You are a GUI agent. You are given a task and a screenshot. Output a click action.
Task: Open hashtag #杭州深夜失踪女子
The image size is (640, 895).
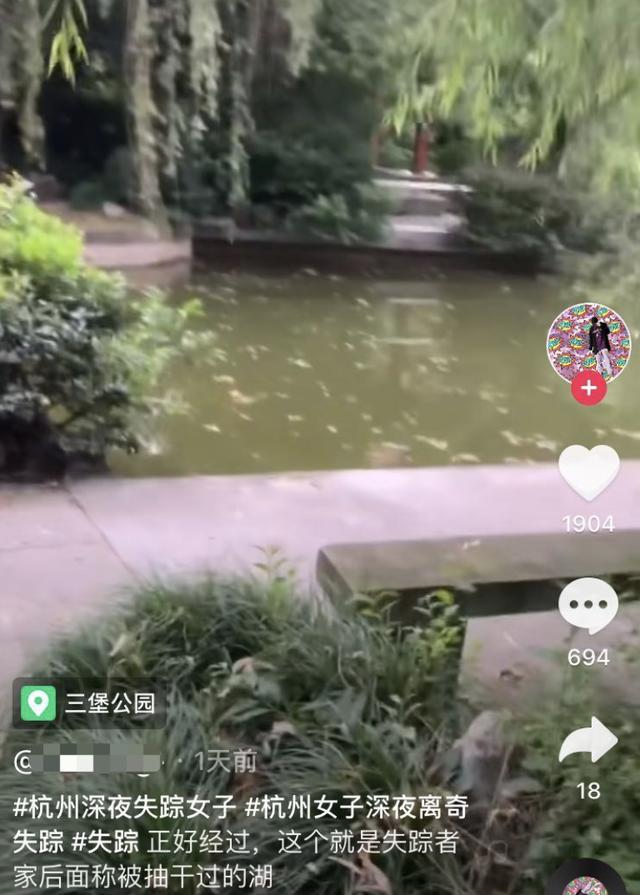(125, 808)
